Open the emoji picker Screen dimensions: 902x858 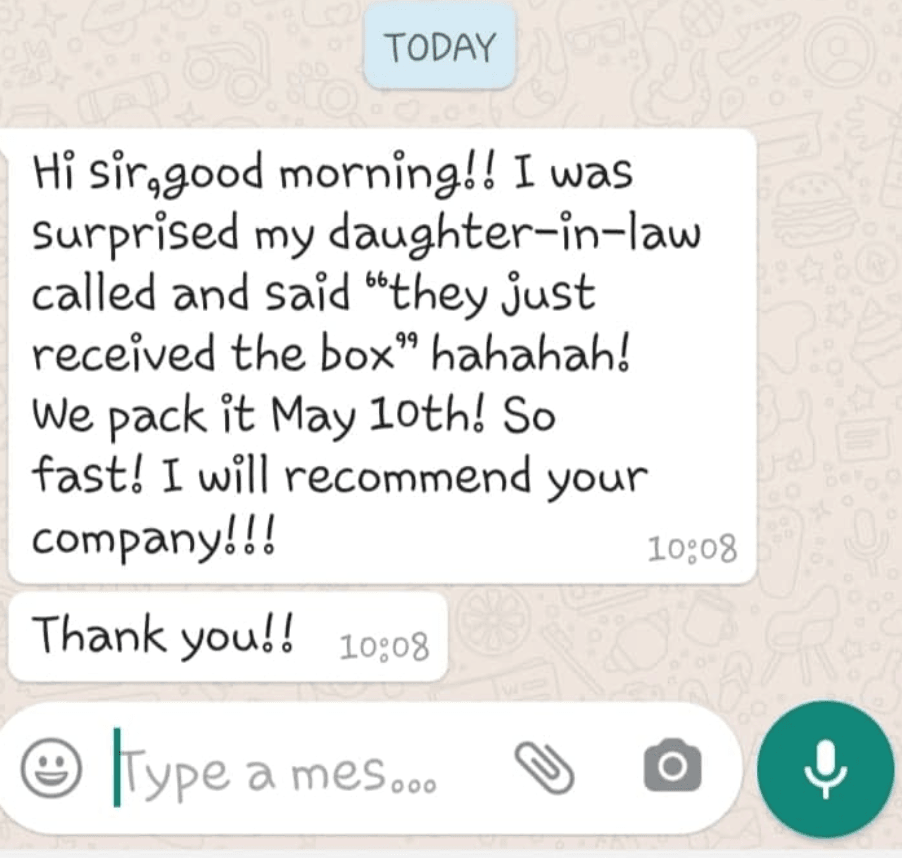tap(52, 768)
